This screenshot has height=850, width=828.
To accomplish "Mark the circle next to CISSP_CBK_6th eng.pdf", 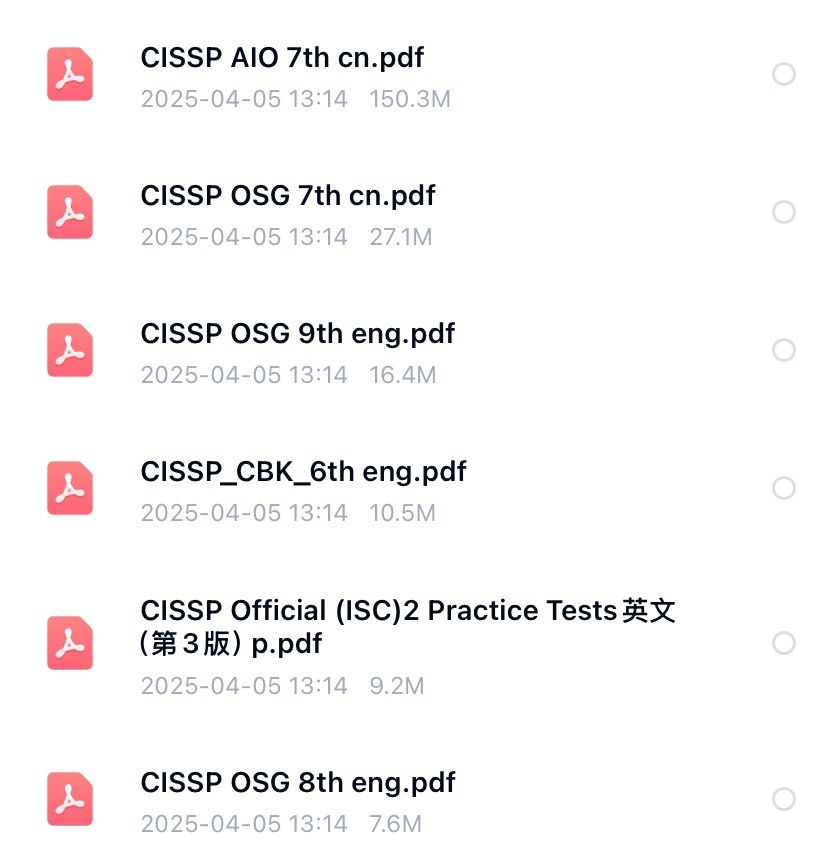I will pos(783,489).
